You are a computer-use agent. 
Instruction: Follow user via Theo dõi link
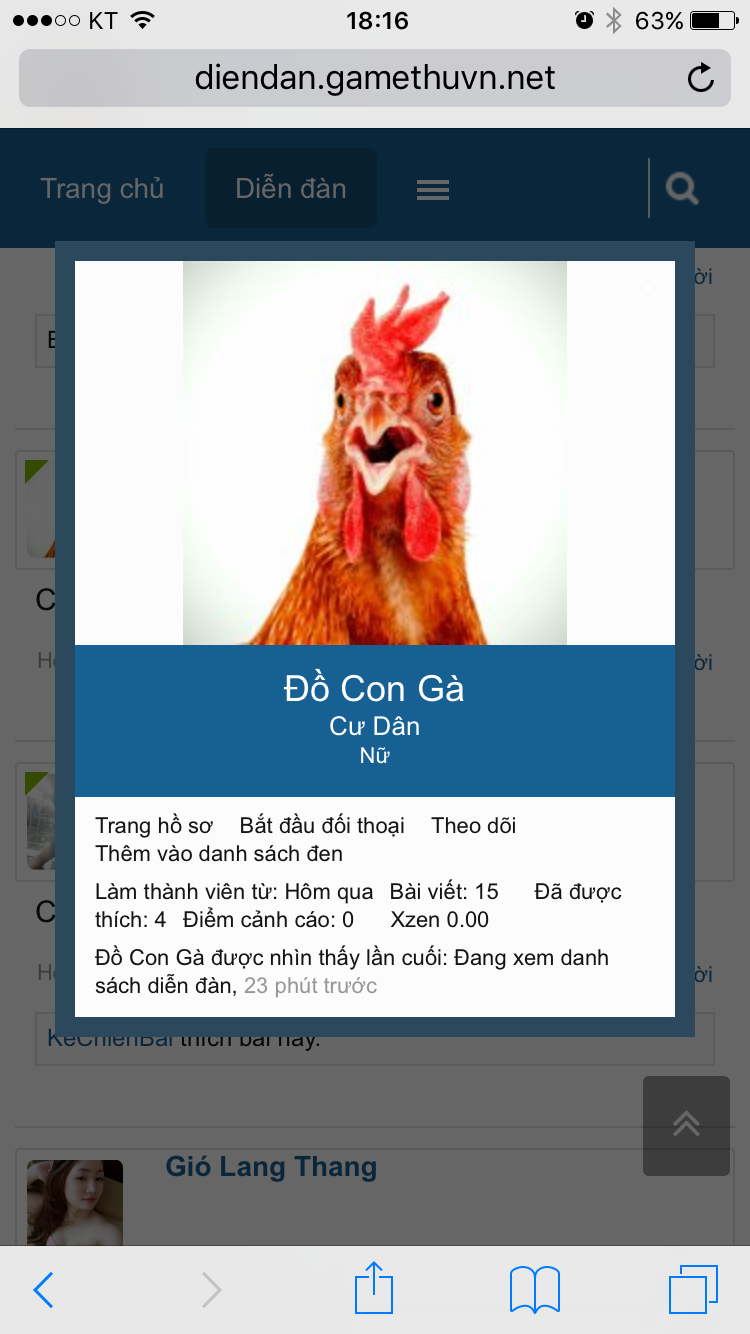click(474, 825)
